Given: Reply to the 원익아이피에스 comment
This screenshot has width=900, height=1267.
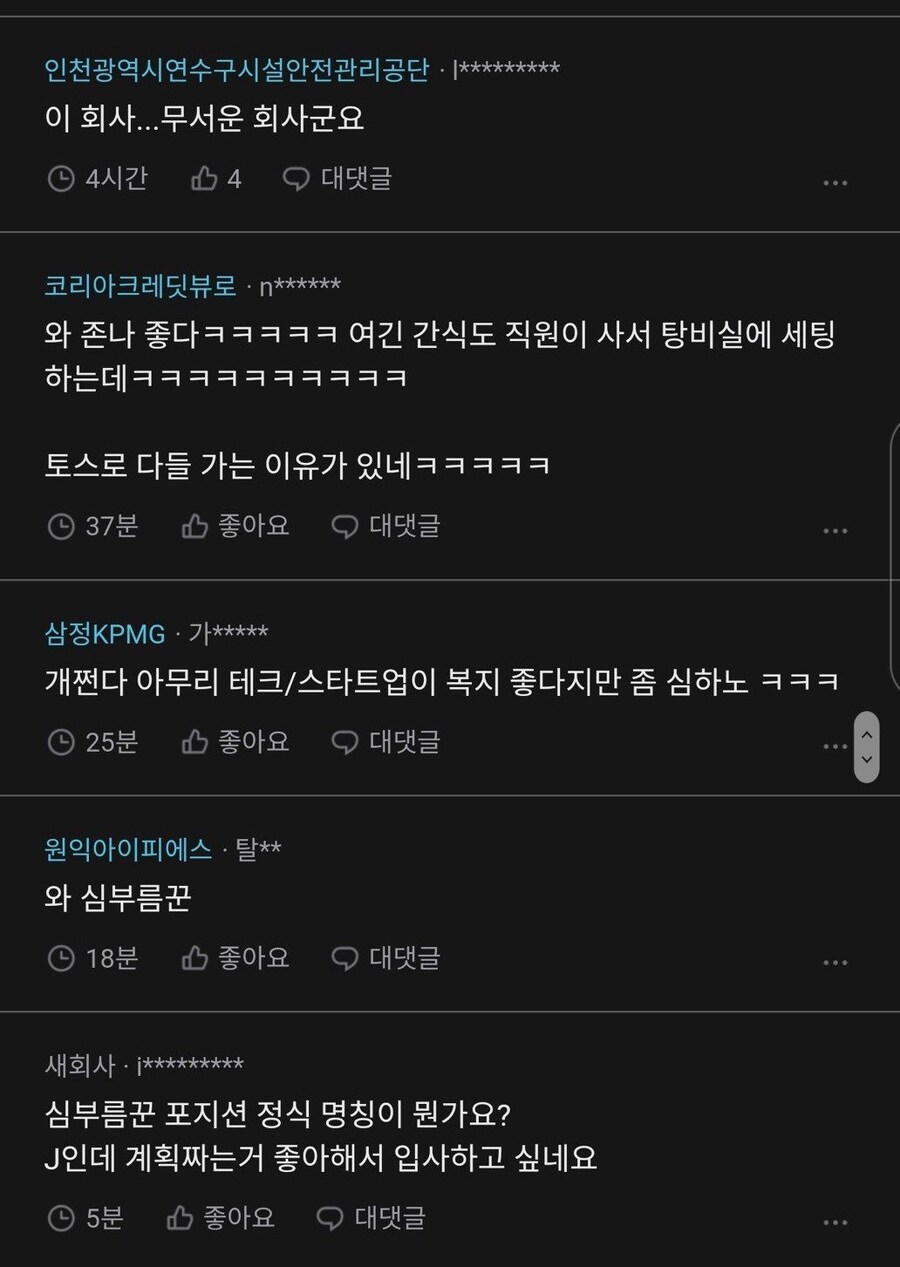Looking at the screenshot, I should click(385, 958).
